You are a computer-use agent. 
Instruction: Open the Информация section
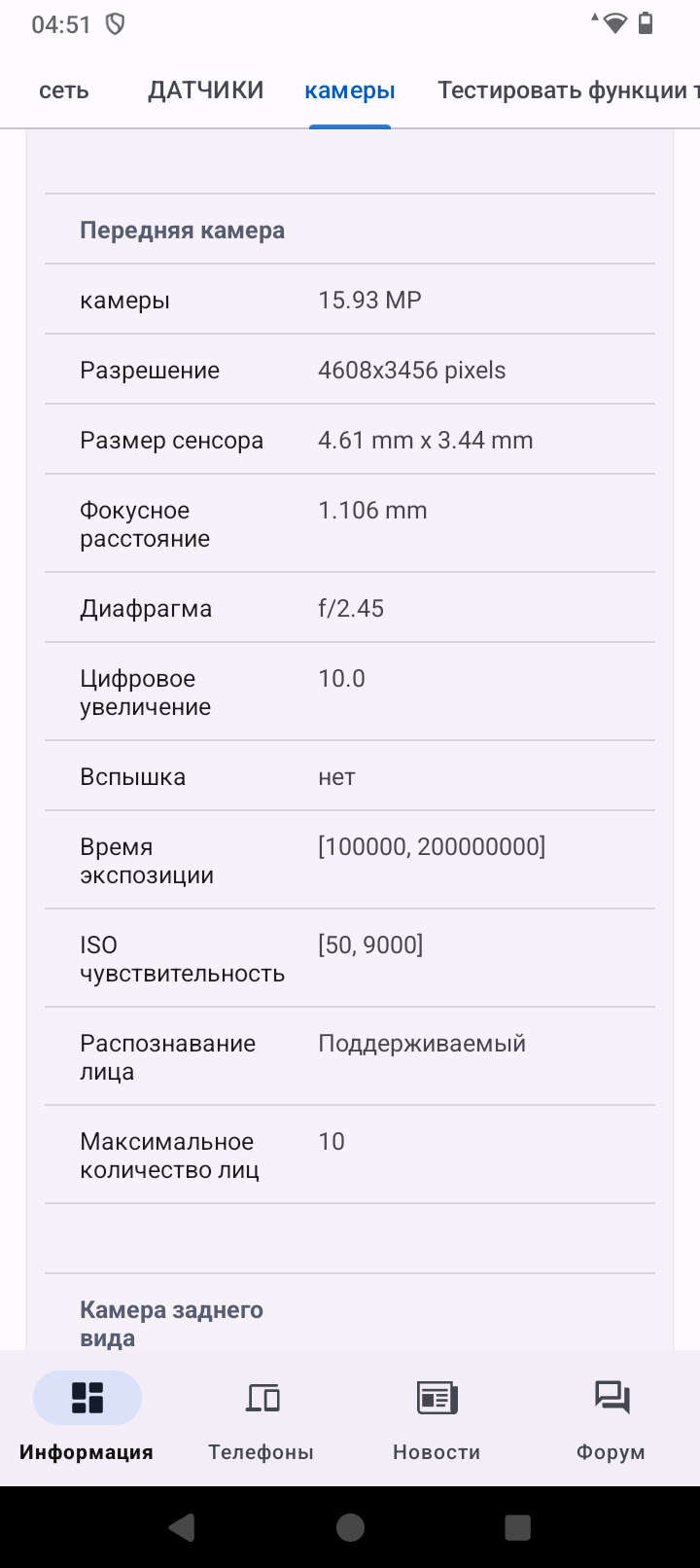click(87, 1416)
